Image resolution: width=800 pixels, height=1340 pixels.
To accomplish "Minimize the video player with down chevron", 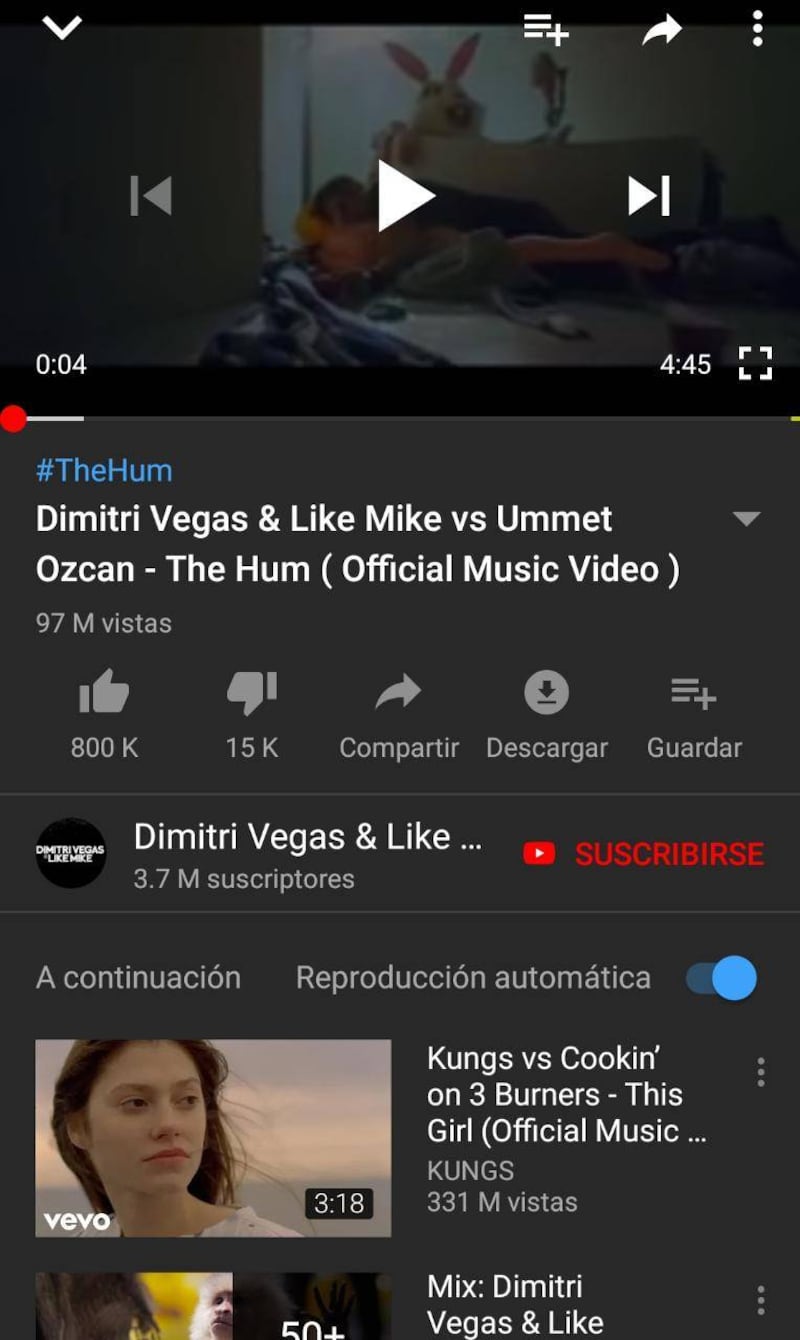I will (x=62, y=27).
